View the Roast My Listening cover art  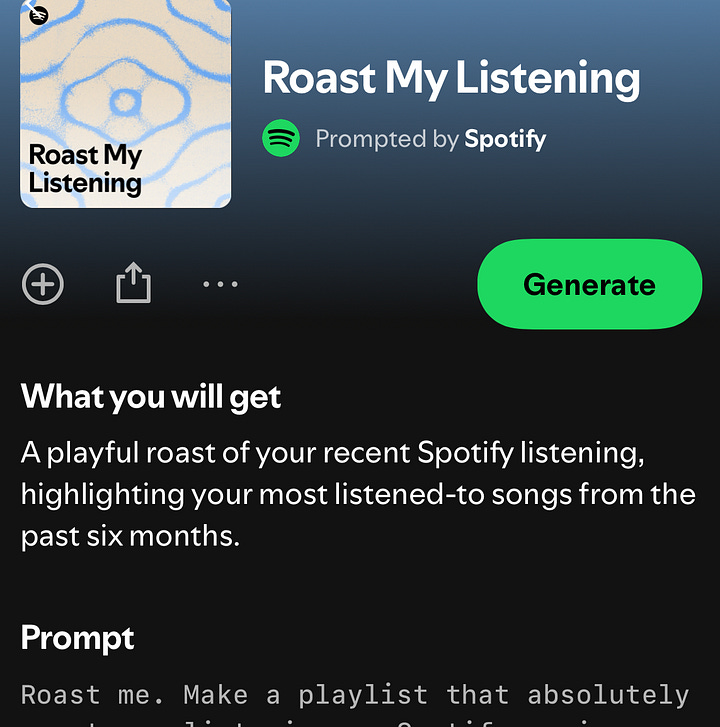pos(126,103)
